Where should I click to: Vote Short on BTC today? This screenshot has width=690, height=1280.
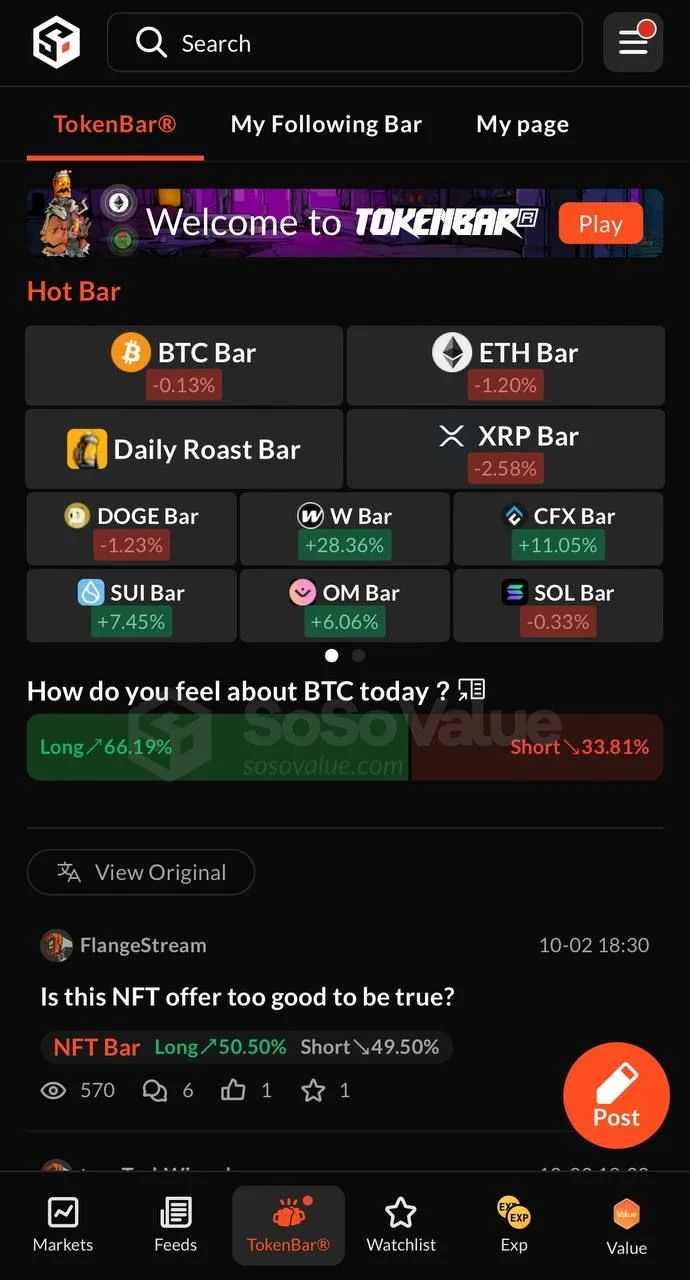click(537, 747)
